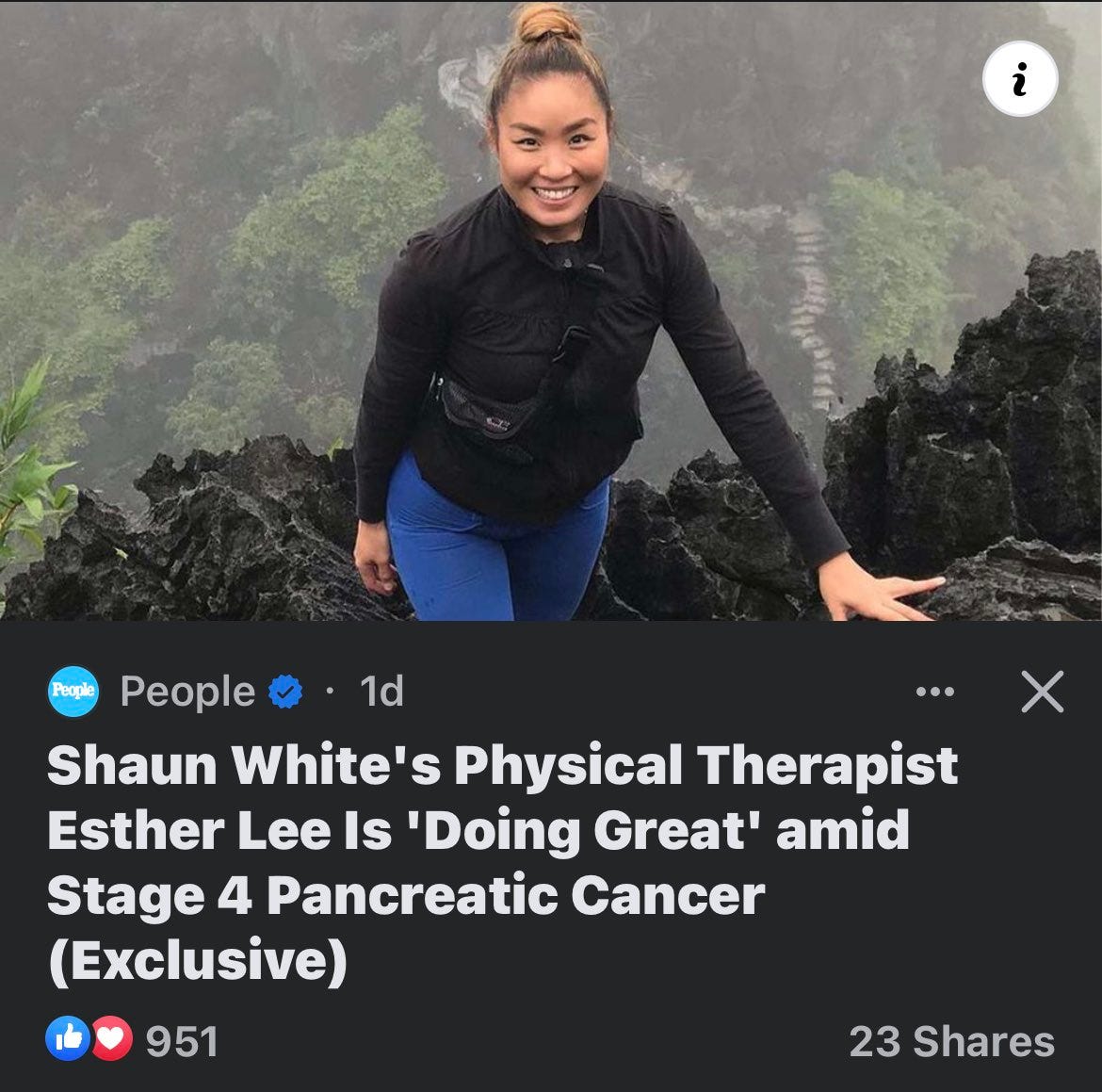Open the People page profile
The height and width of the screenshot is (1092, 1102).
(187, 693)
